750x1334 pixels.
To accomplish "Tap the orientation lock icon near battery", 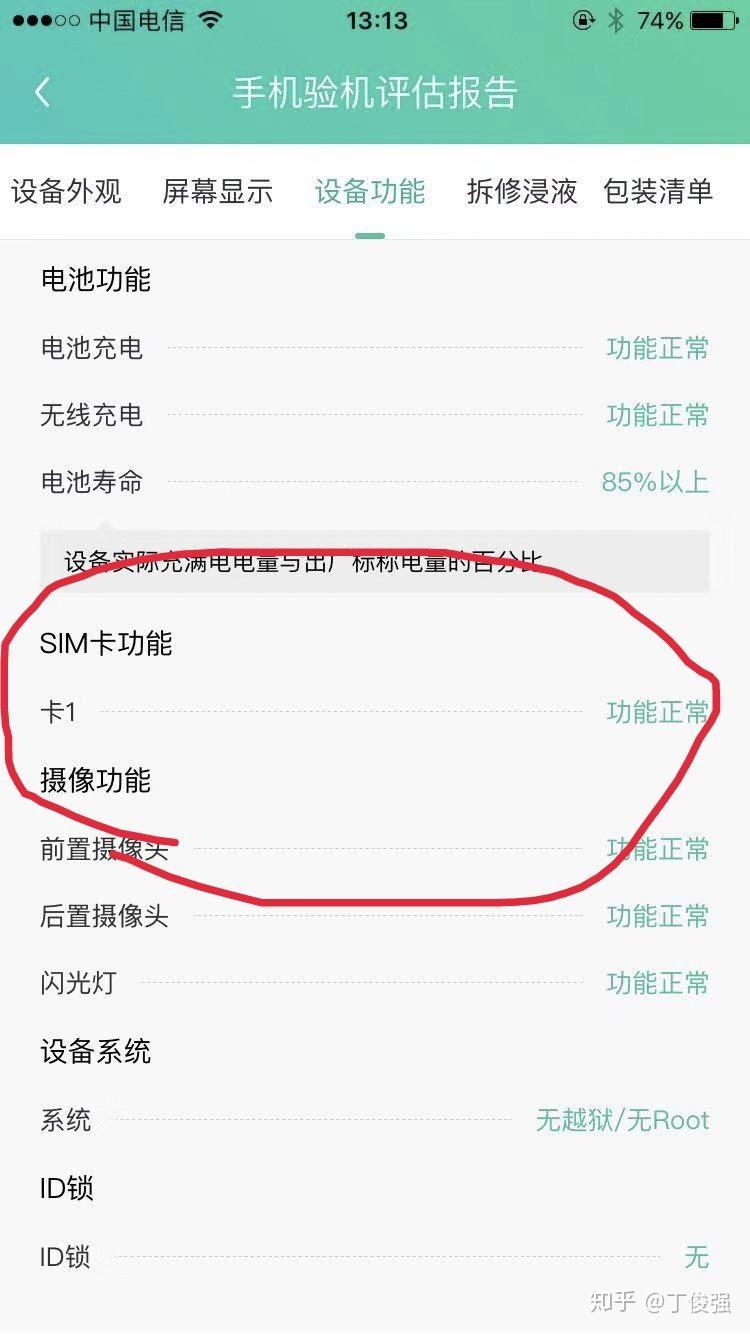I will (585, 21).
